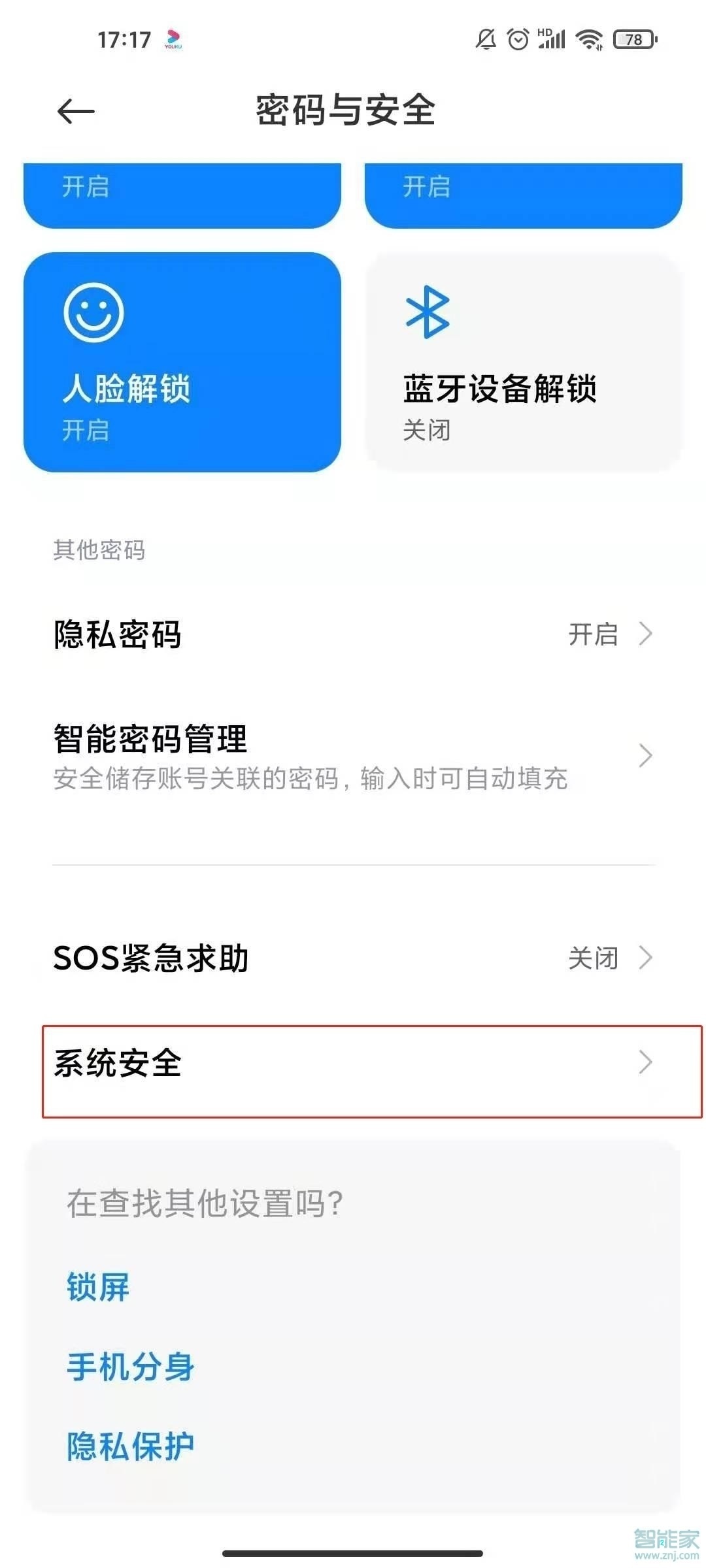
Task: Open the Wi-Fi status icon area
Action: [590, 39]
